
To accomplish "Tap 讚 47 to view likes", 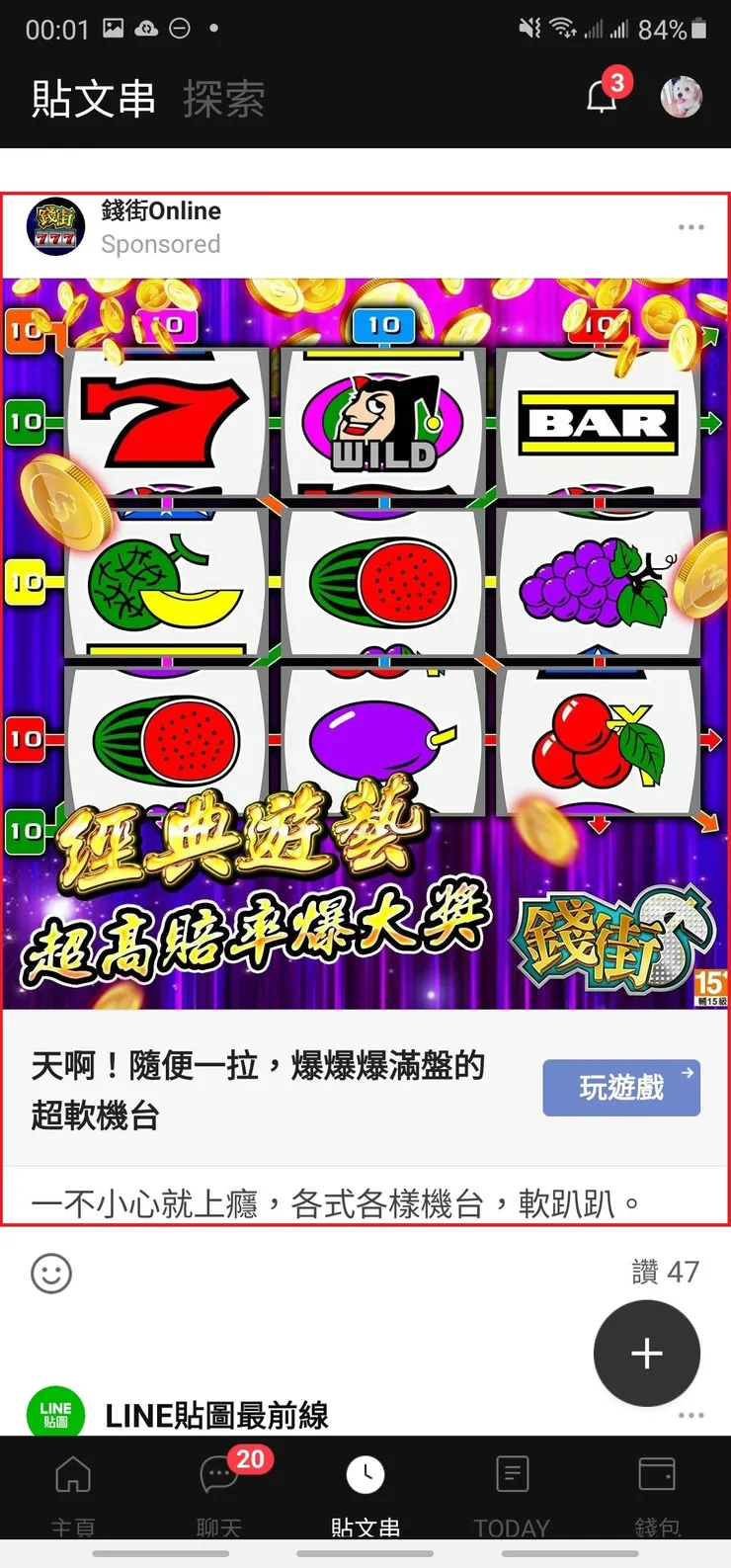I will pyautogui.click(x=665, y=1273).
